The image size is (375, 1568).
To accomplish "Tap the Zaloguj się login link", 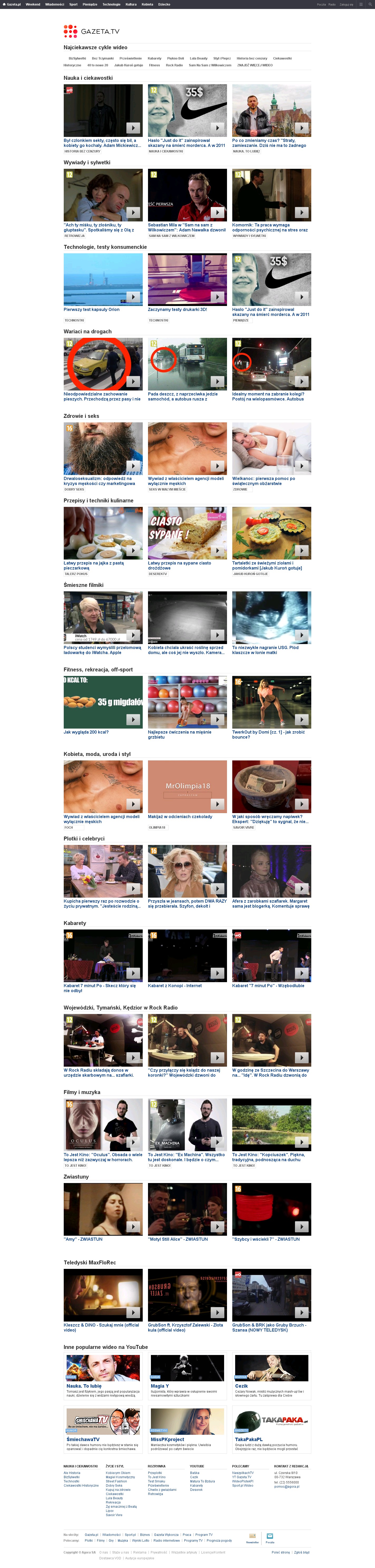I will tap(346, 4).
